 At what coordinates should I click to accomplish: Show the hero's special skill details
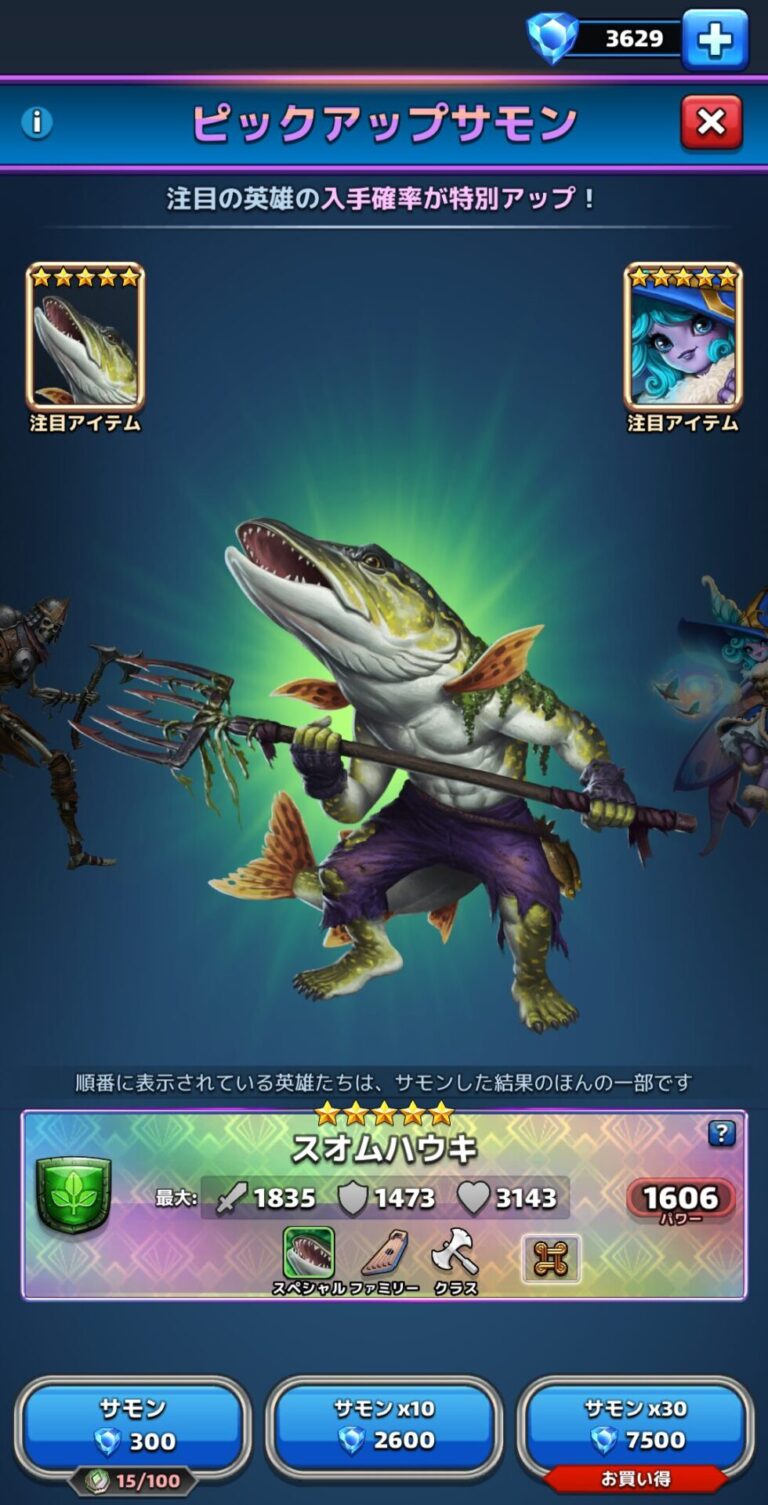click(x=309, y=1254)
